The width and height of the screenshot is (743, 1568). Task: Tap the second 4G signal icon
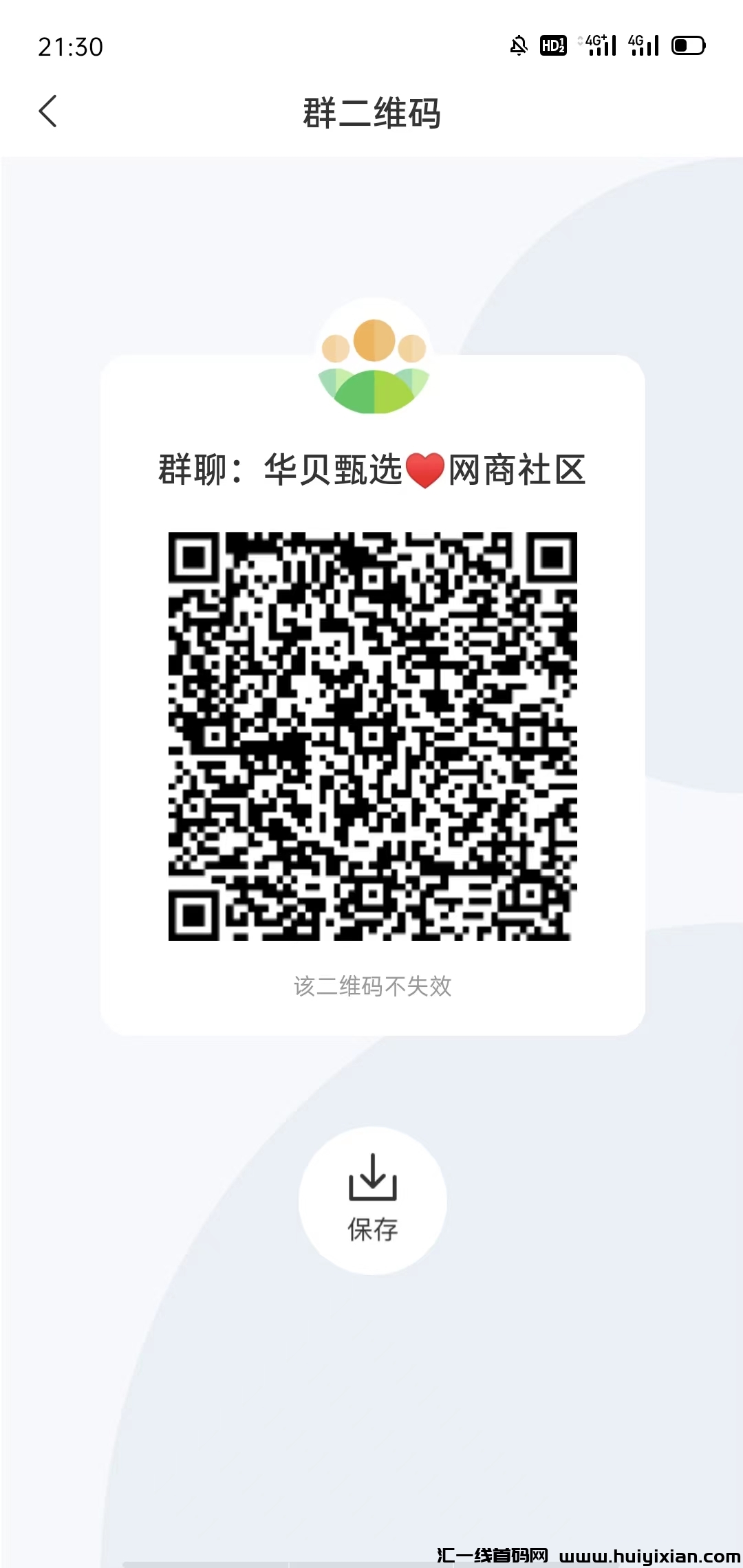(645, 45)
